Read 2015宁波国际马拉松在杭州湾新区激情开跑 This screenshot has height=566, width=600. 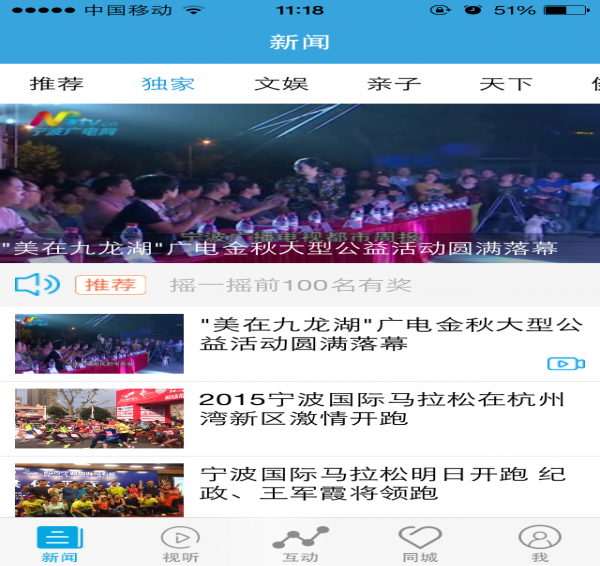(300, 419)
